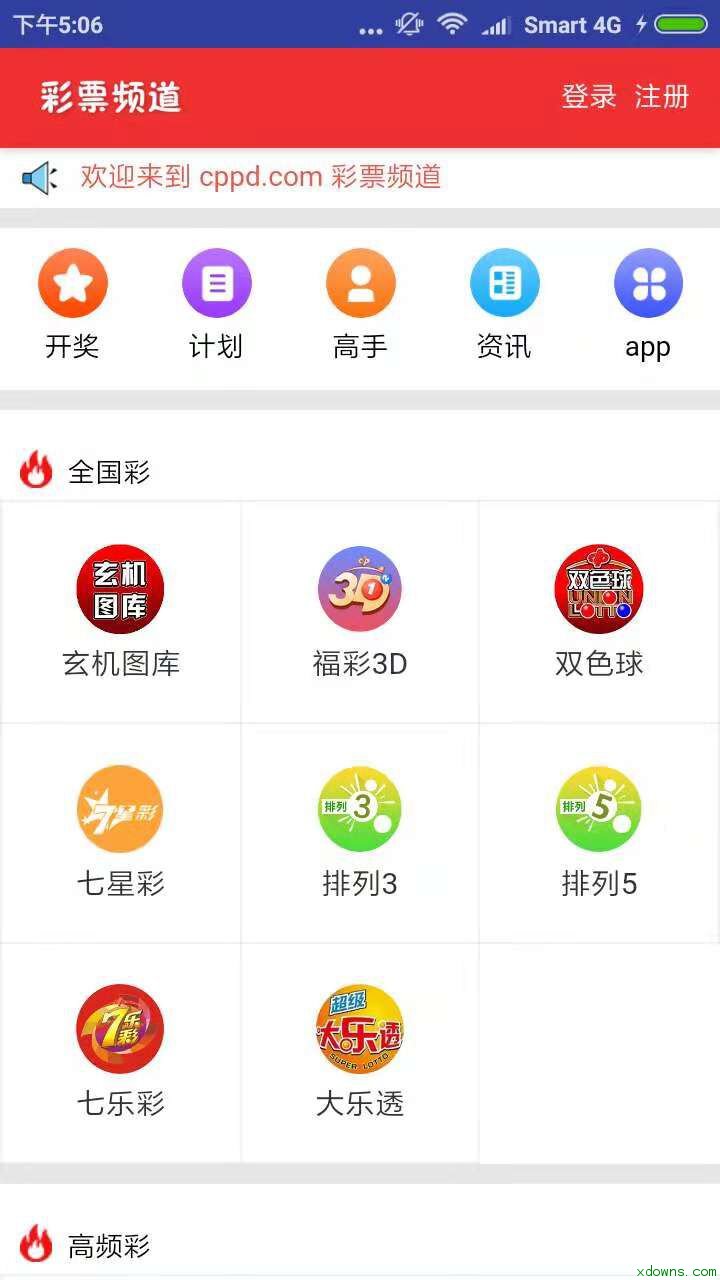
Task: Select the 排列3 lottery tile
Action: pos(360,833)
